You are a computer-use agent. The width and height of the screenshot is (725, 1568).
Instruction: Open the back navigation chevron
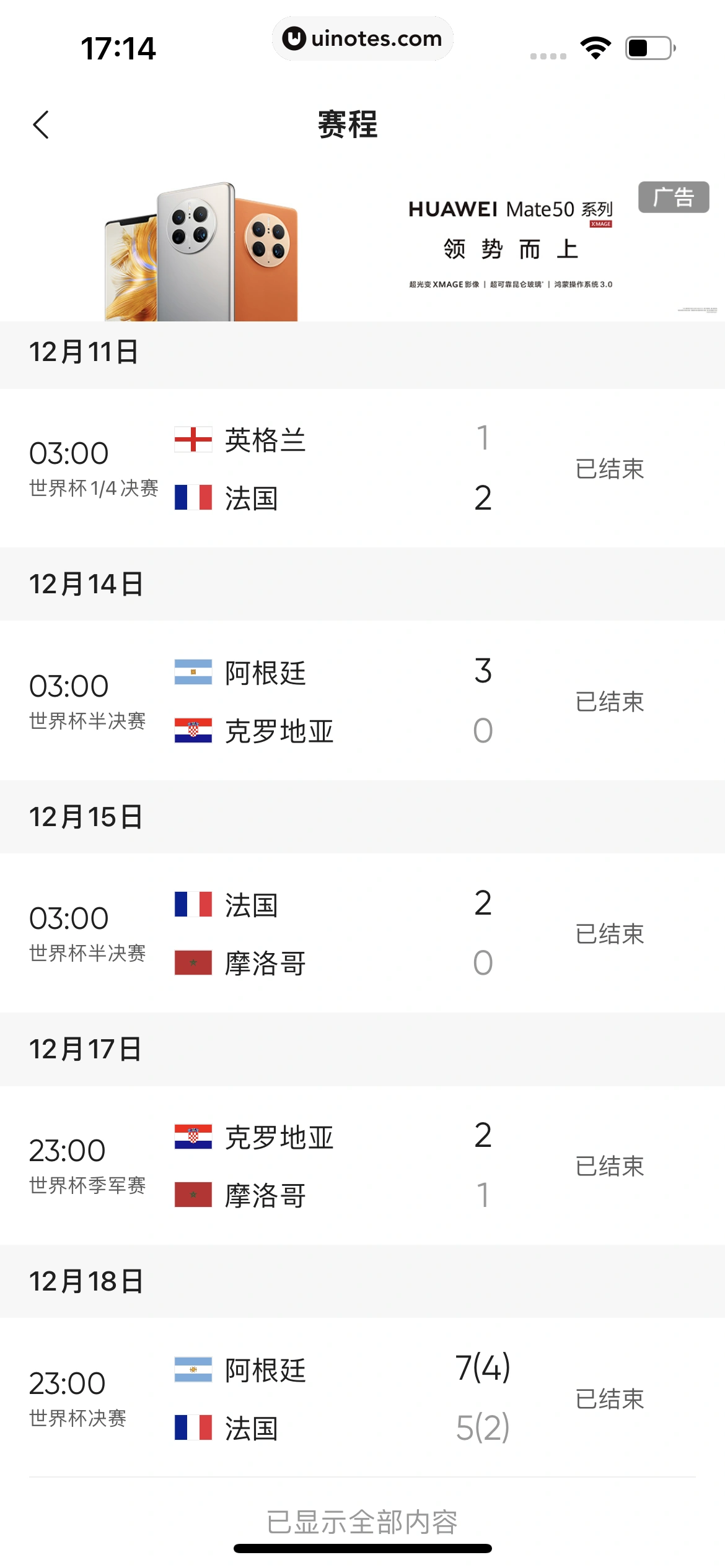click(41, 125)
